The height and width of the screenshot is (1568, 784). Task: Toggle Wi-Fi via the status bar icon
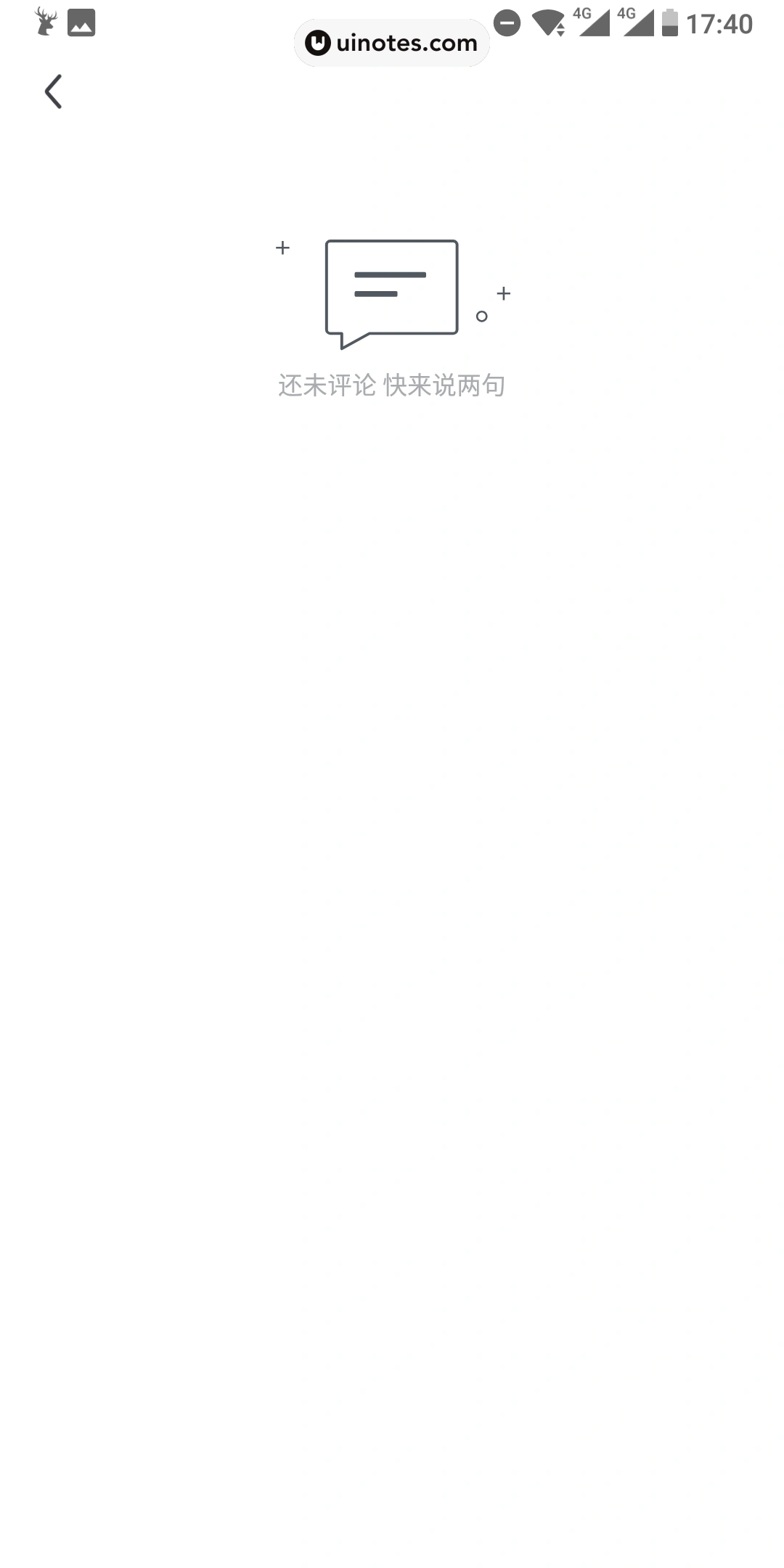(x=548, y=23)
